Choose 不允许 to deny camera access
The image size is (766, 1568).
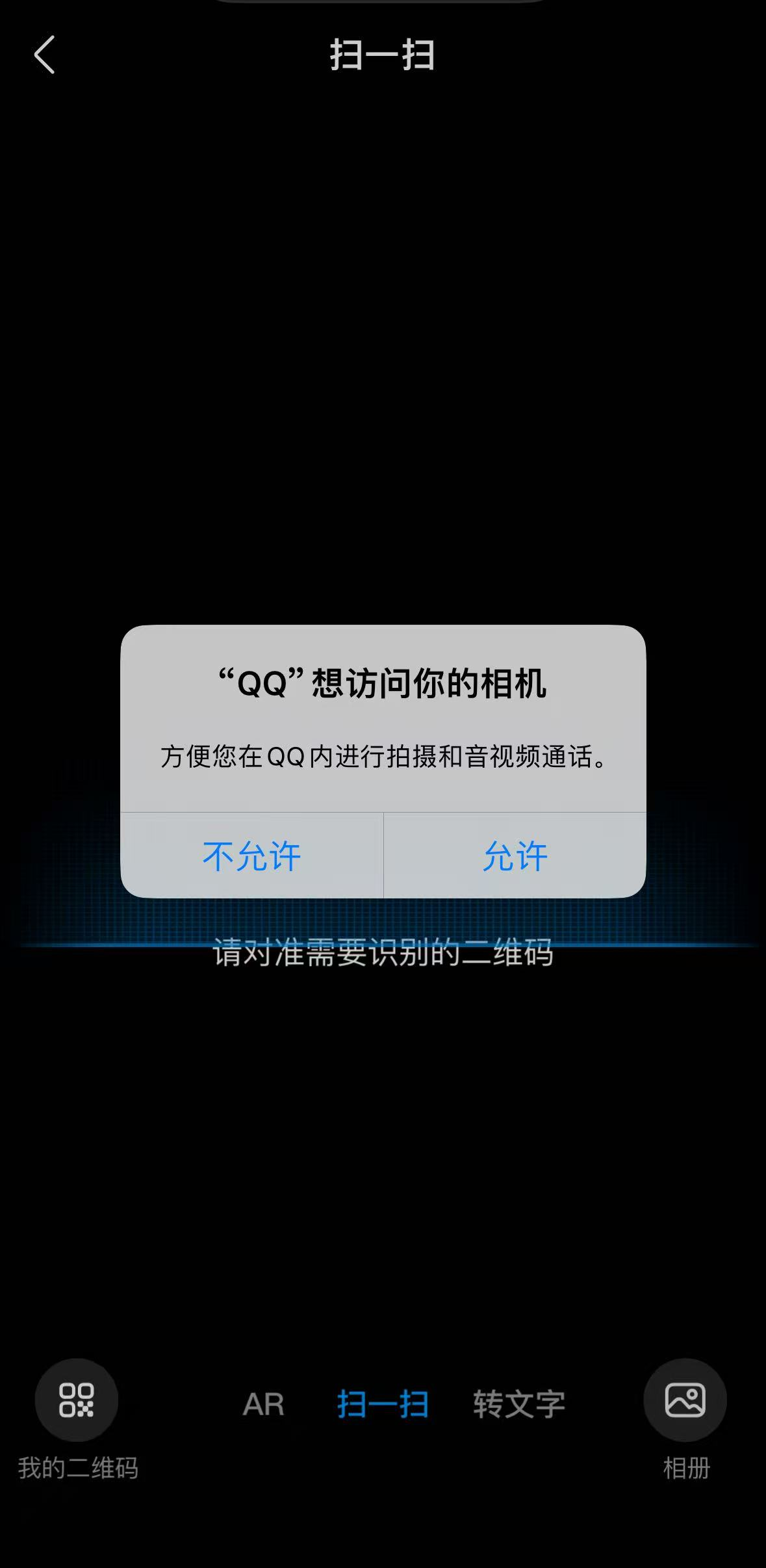coord(252,856)
